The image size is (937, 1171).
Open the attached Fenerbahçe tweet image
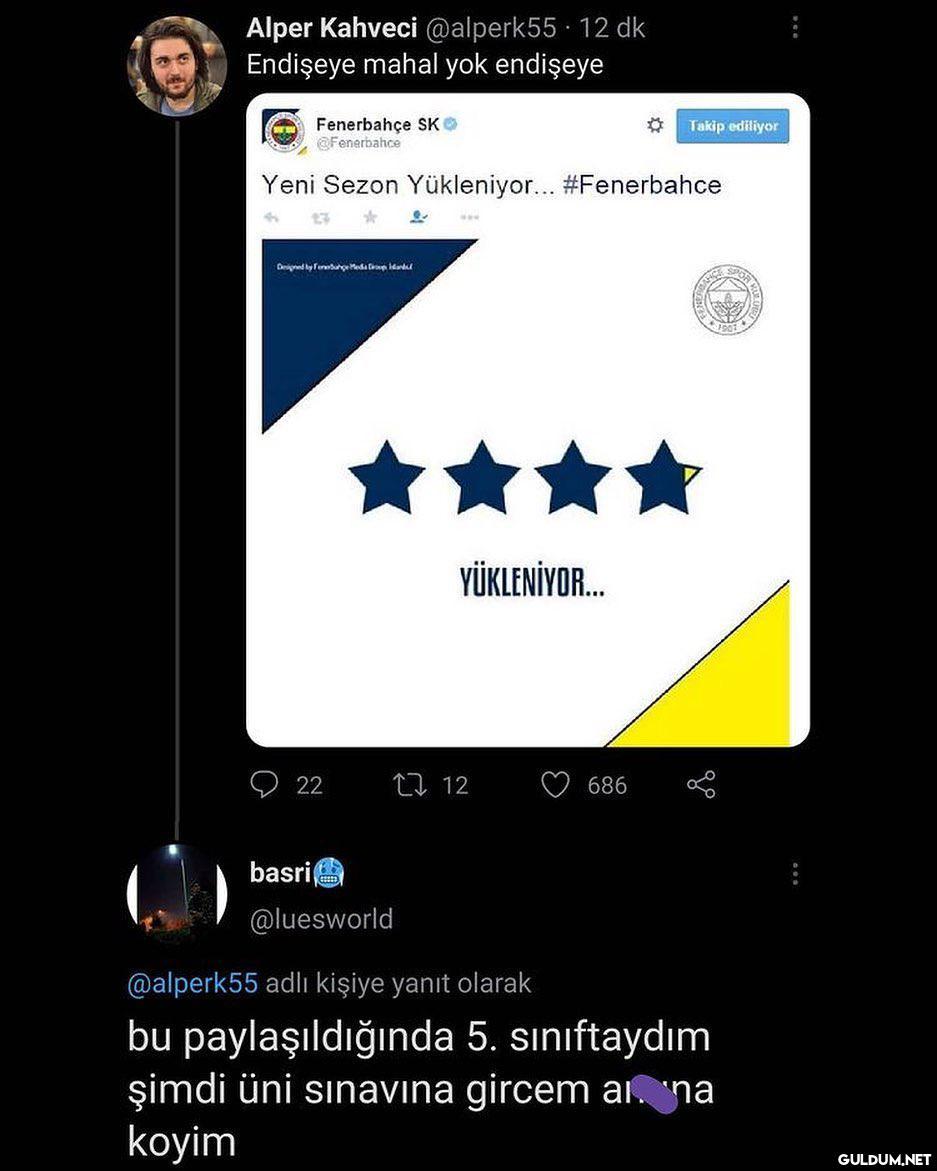pyautogui.click(x=527, y=420)
